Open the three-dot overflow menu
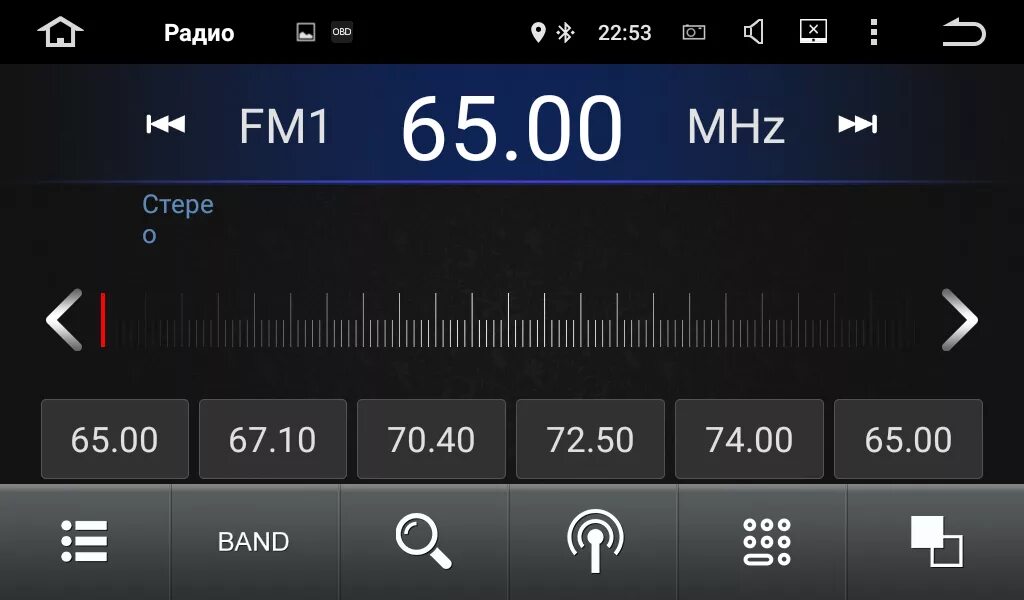The height and width of the screenshot is (600, 1024). pos(873,32)
